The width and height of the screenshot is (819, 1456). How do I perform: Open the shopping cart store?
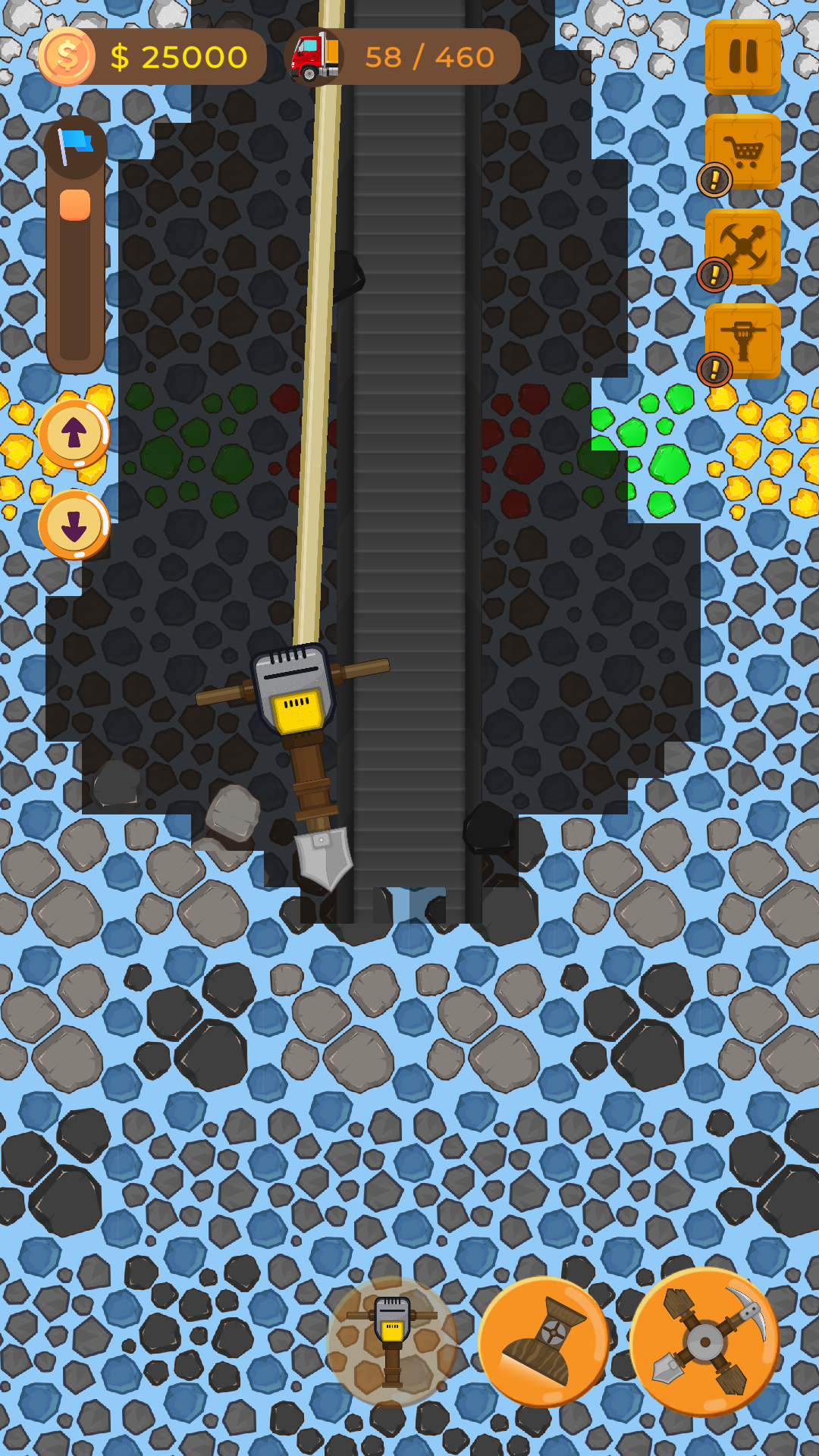(x=743, y=152)
